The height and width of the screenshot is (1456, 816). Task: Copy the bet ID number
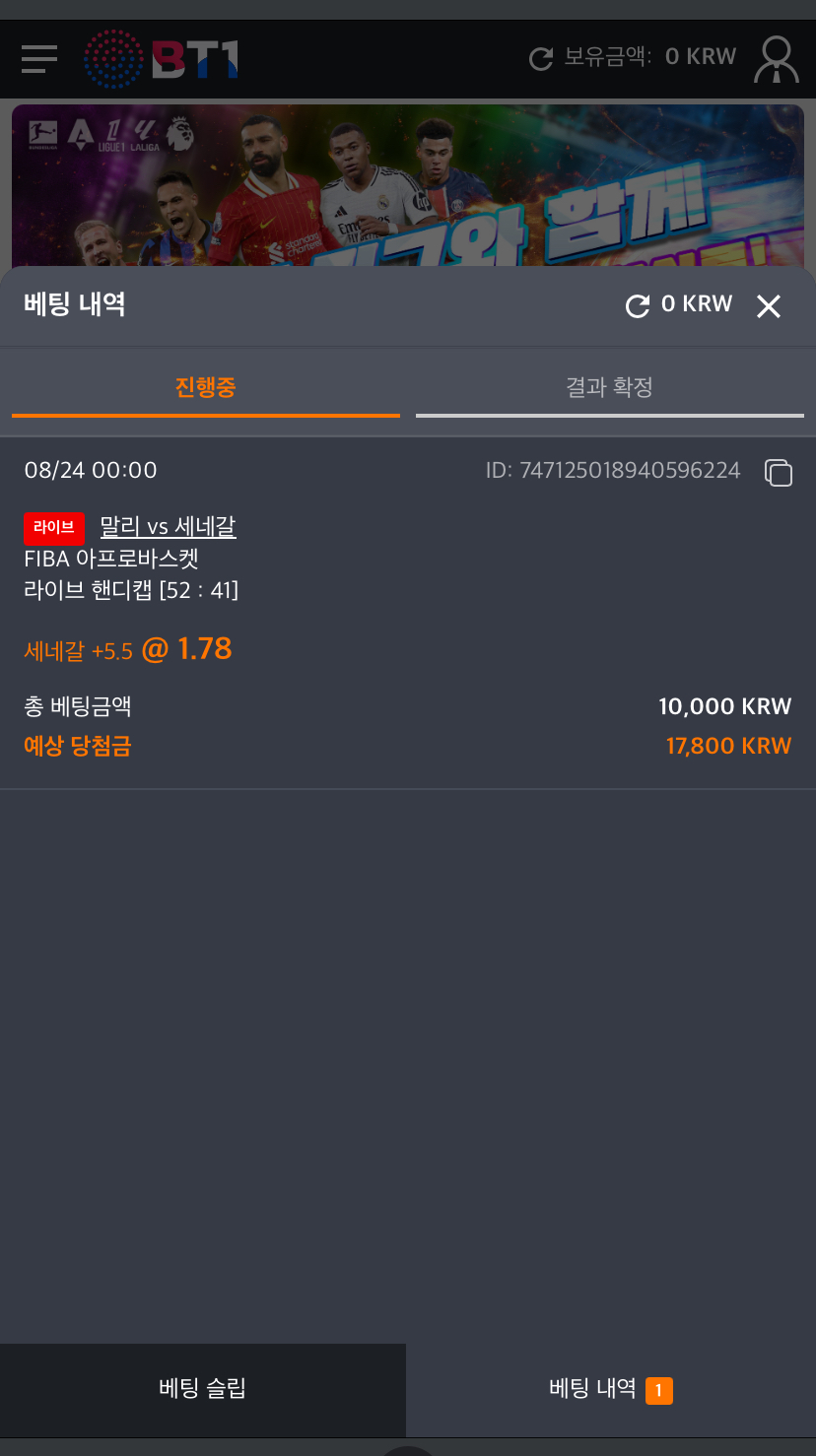[779, 472]
